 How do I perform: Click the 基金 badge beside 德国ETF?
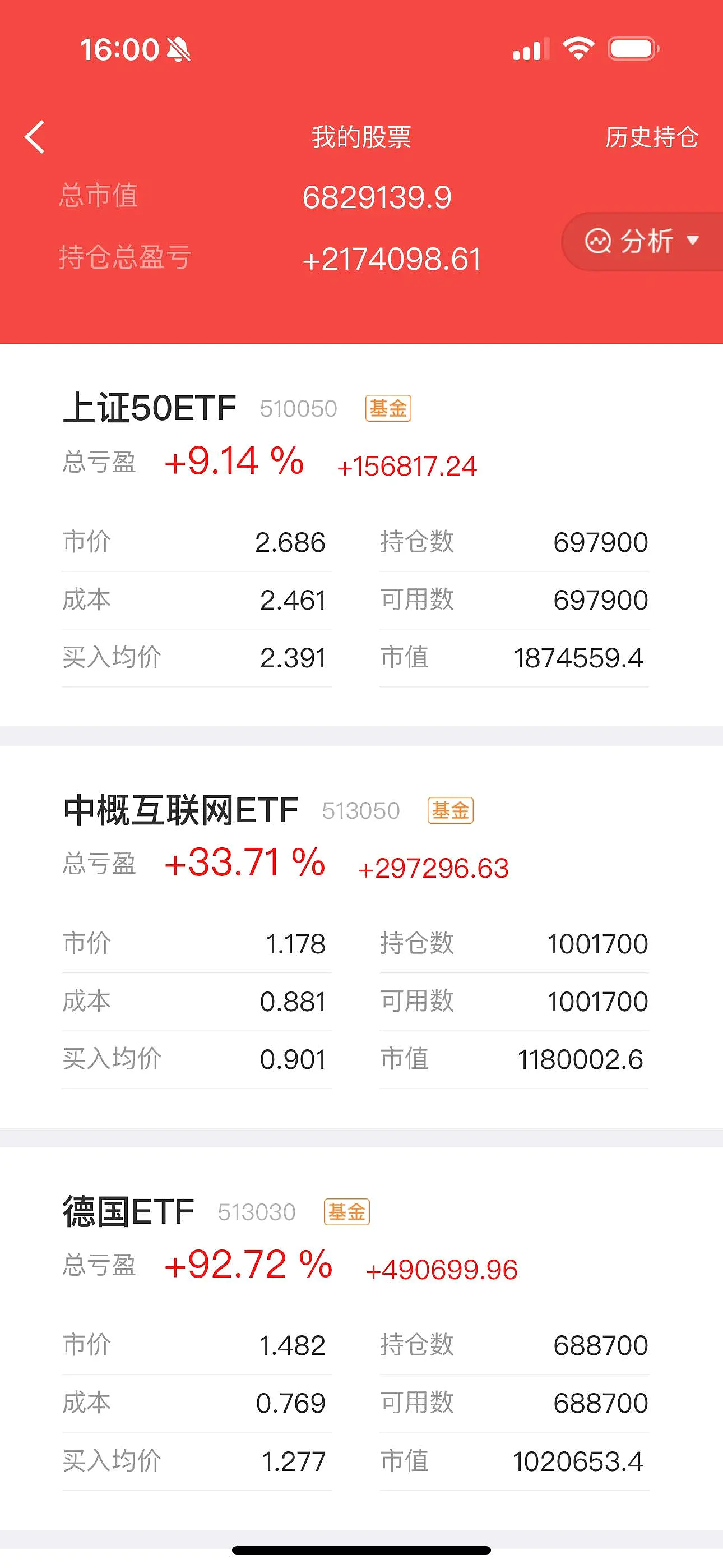pos(347,1211)
